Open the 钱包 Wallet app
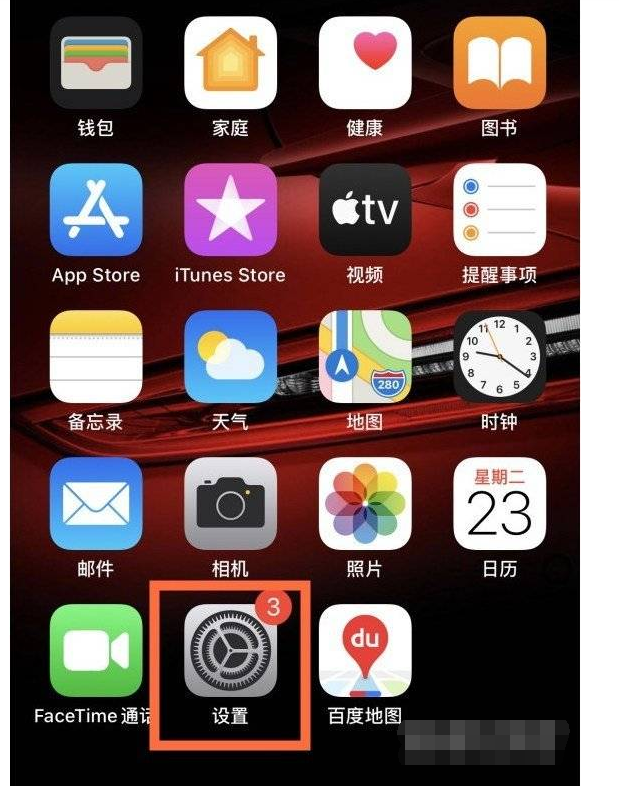This screenshot has width=619, height=792. click(x=96, y=63)
